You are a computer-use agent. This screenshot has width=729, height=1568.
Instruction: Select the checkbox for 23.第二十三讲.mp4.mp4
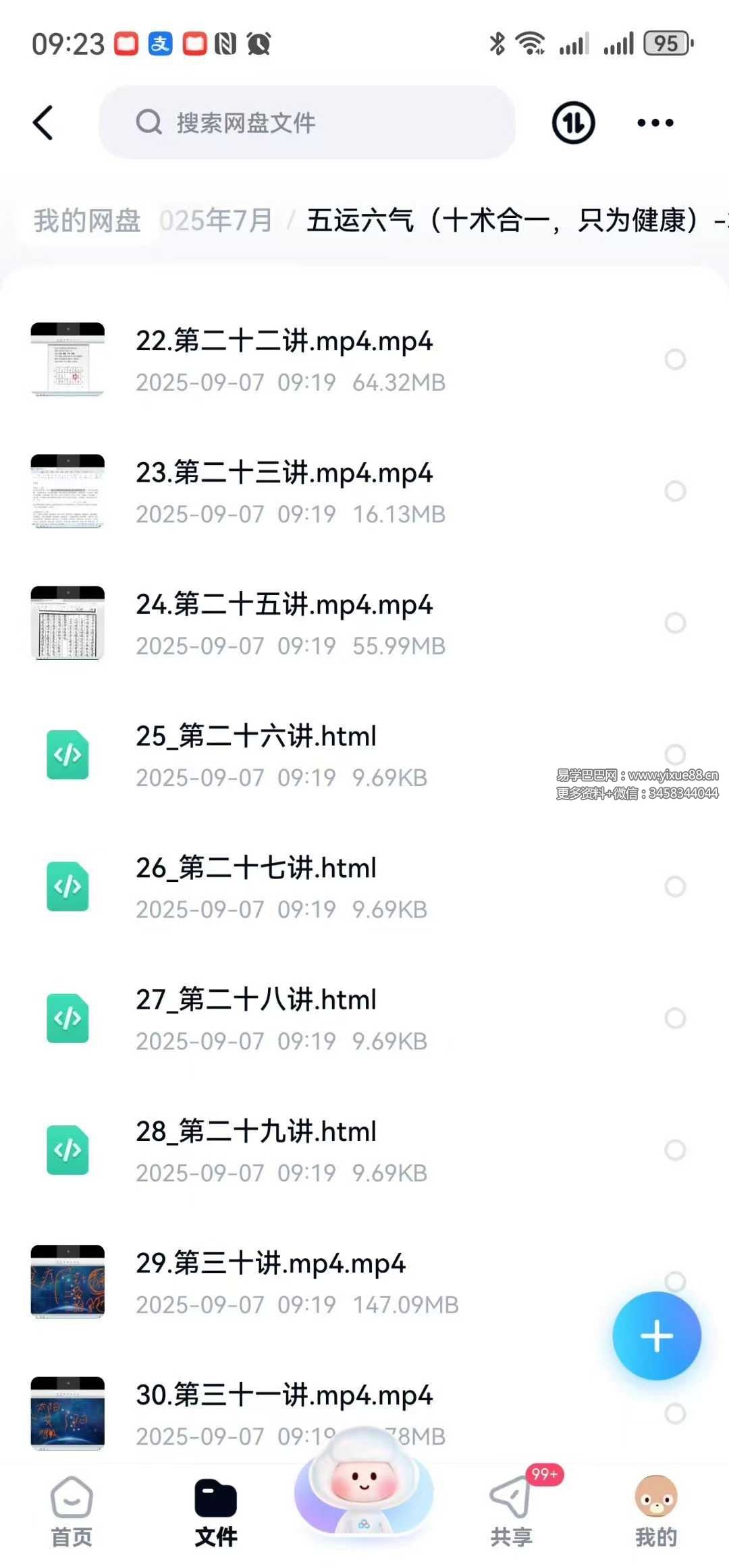675,491
